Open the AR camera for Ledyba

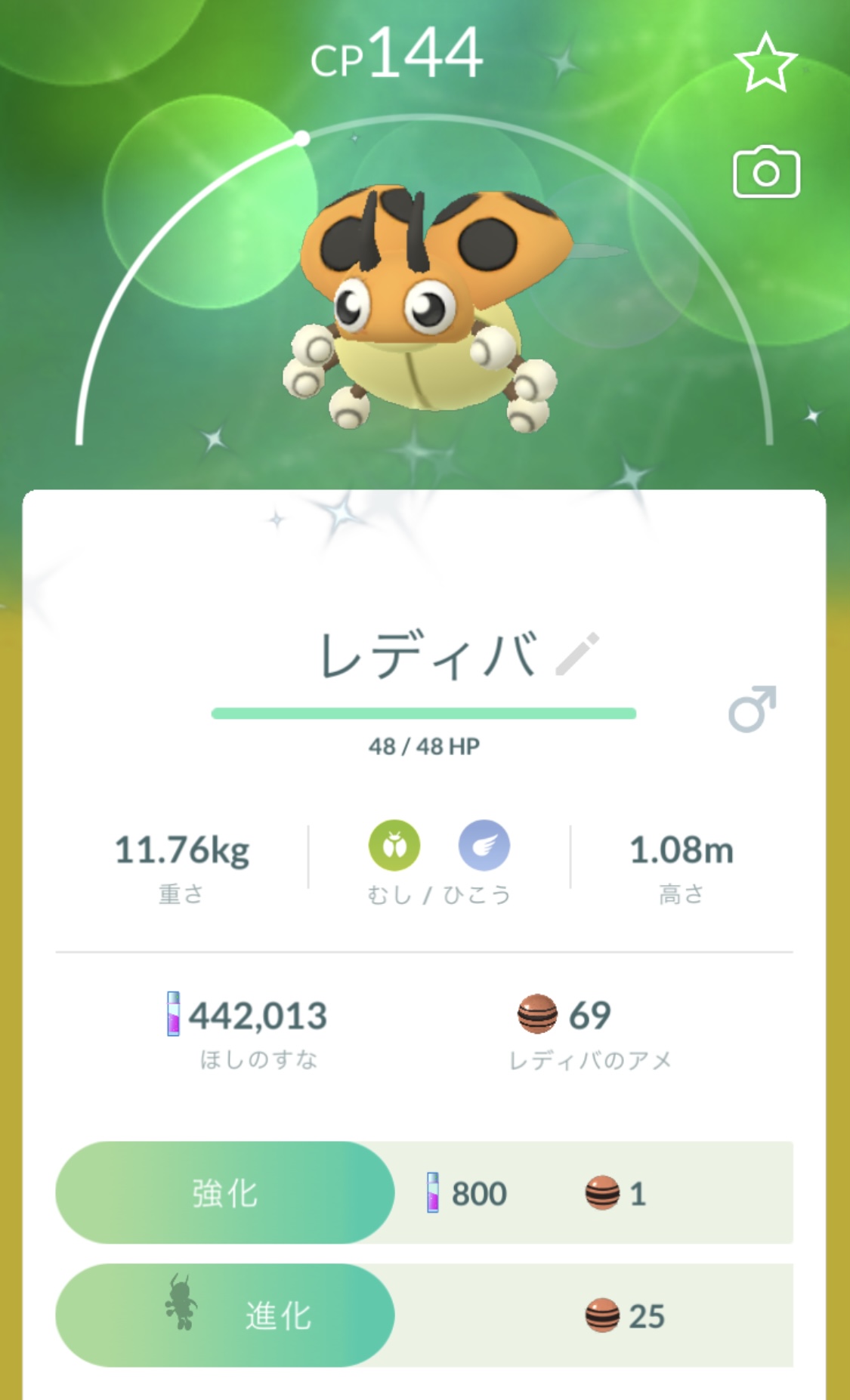coord(765,173)
